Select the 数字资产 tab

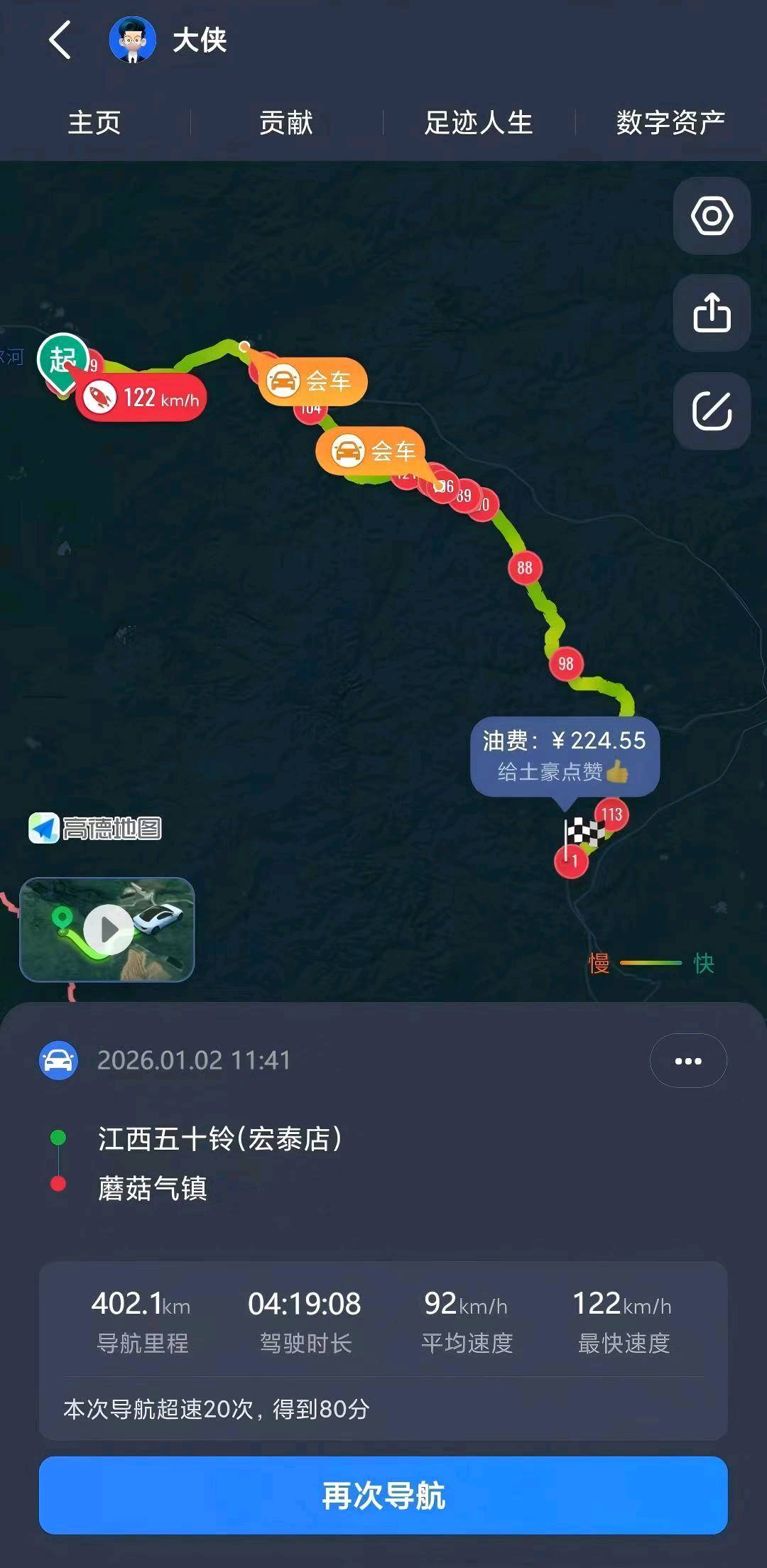[670, 122]
